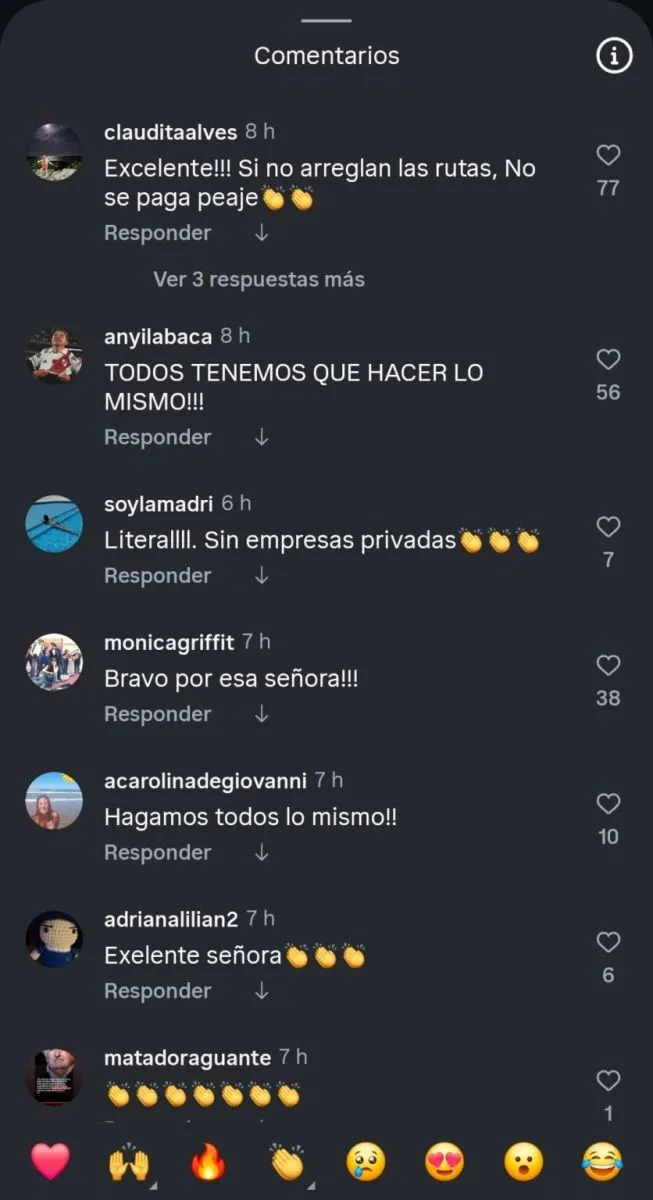Image resolution: width=653 pixels, height=1200 pixels.
Task: Like acarolinadegiovanni's comment
Action: point(608,803)
